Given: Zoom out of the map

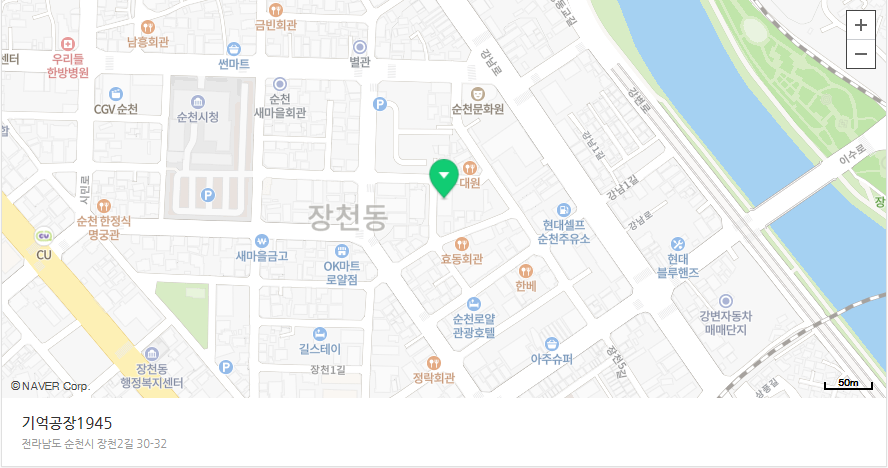Looking at the screenshot, I should pyautogui.click(x=861, y=54).
